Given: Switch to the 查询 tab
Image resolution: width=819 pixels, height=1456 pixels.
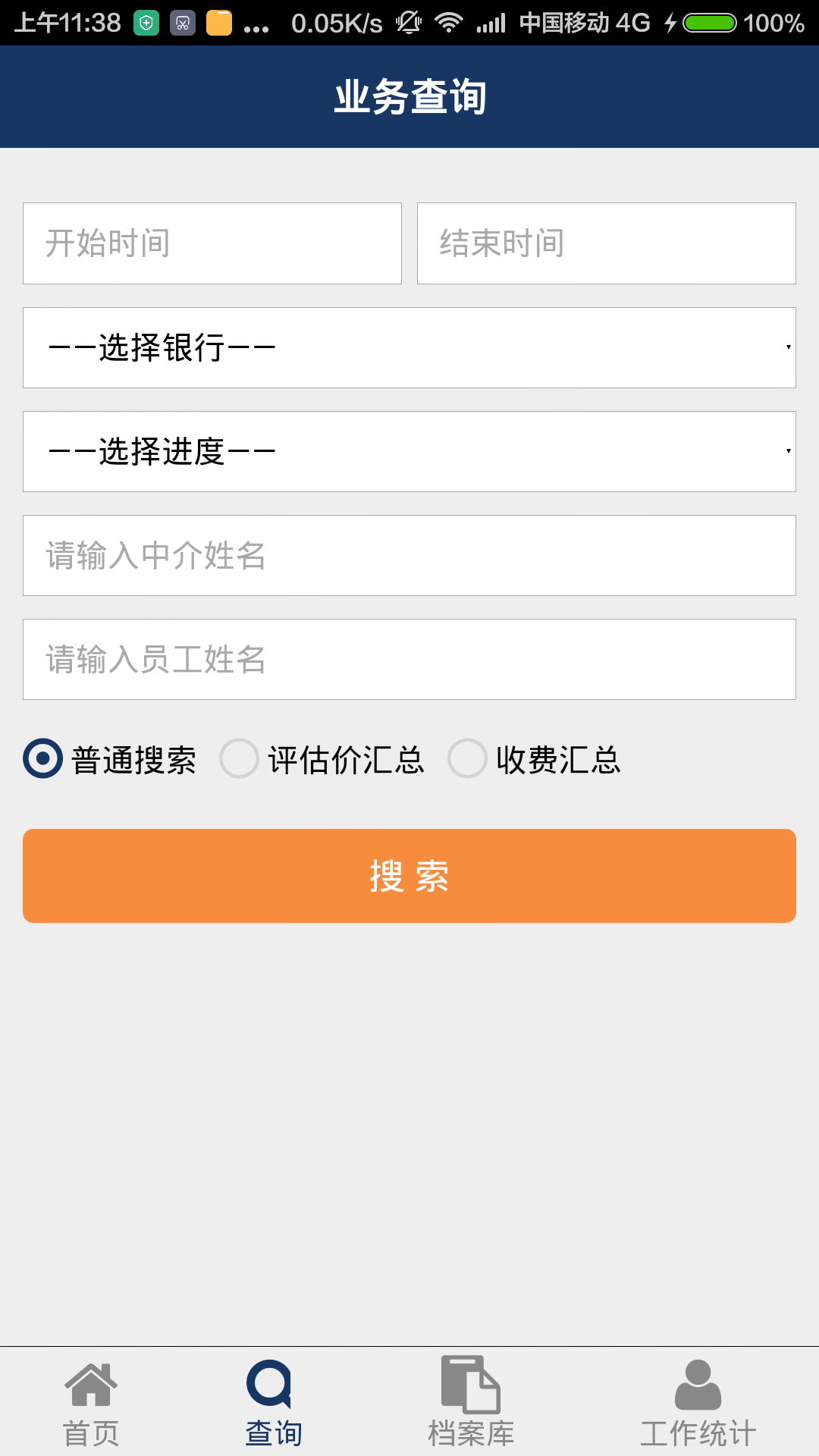Looking at the screenshot, I should (273, 1403).
